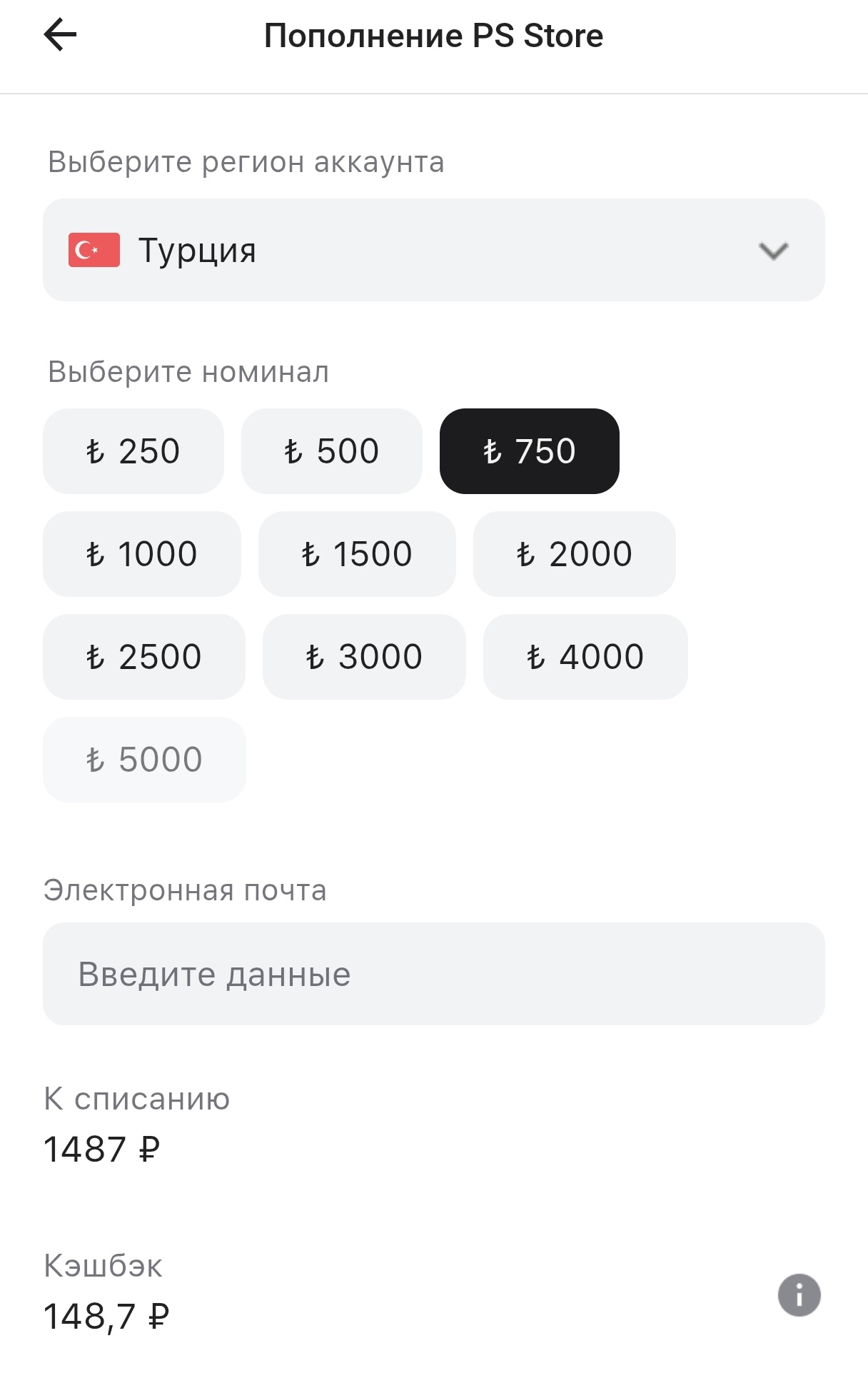Click the email input field
The width and height of the screenshot is (868, 1398).
434,972
